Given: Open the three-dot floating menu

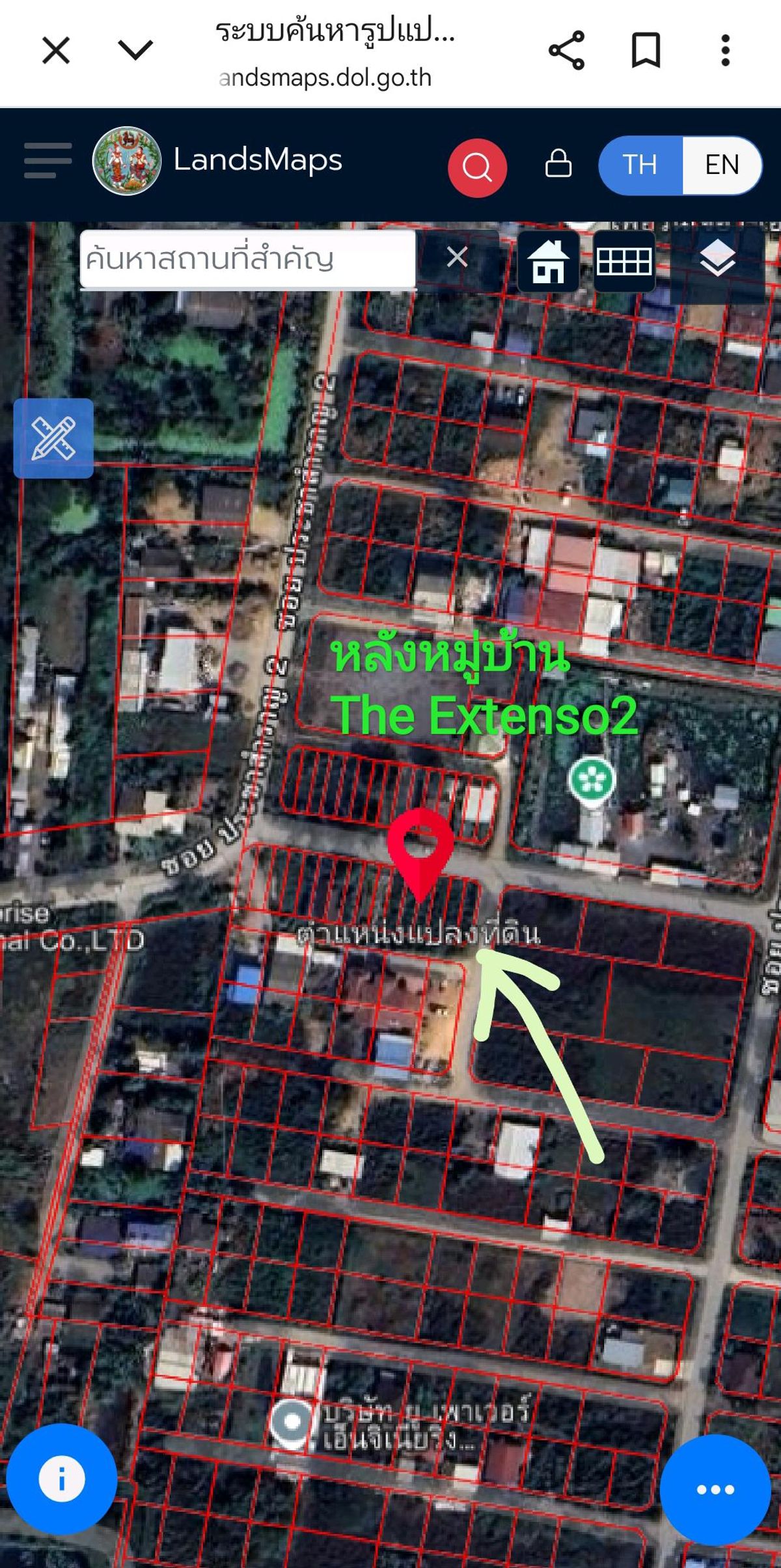Looking at the screenshot, I should 715,1489.
